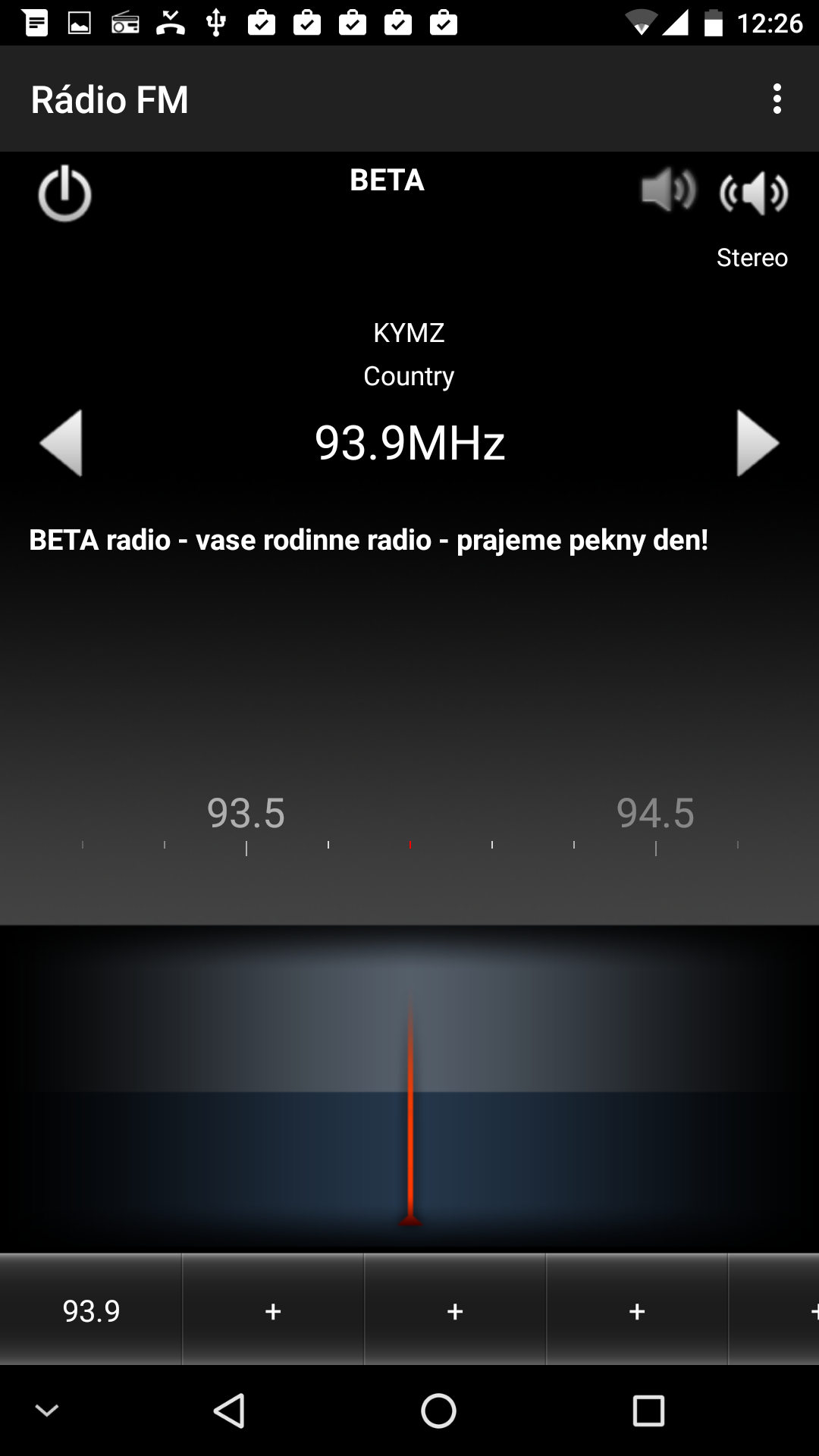
Task: Open the overflow menu
Action: click(777, 99)
